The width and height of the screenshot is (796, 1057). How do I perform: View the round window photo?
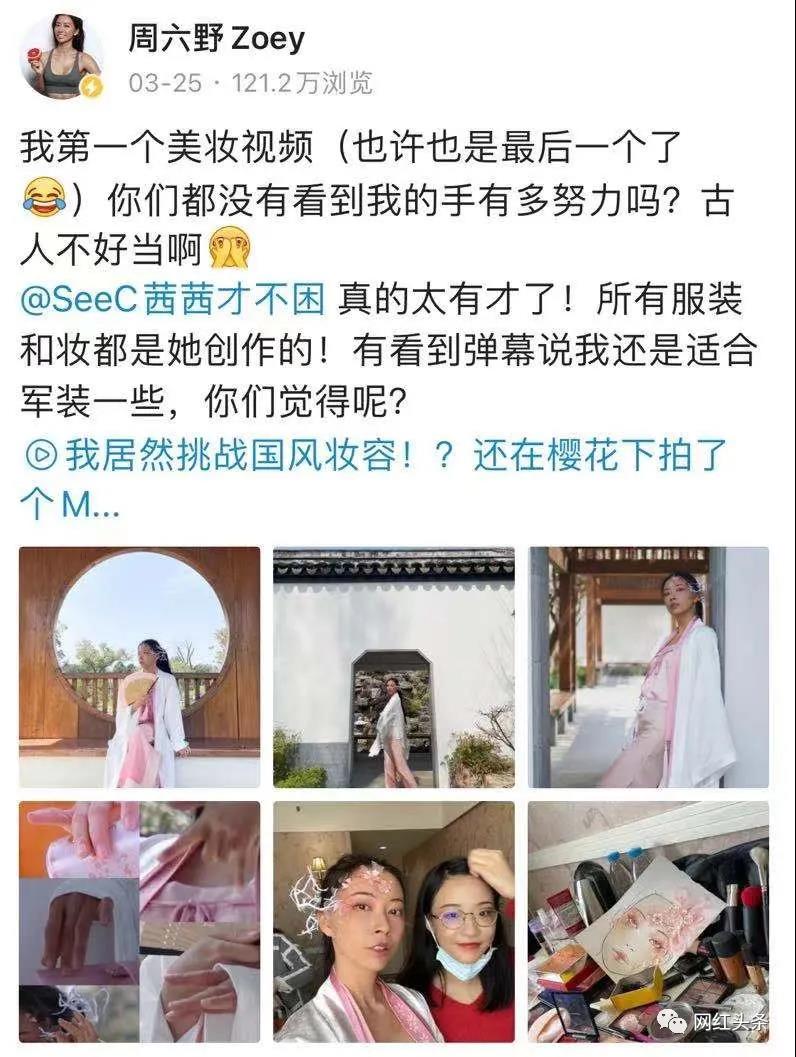[139, 667]
